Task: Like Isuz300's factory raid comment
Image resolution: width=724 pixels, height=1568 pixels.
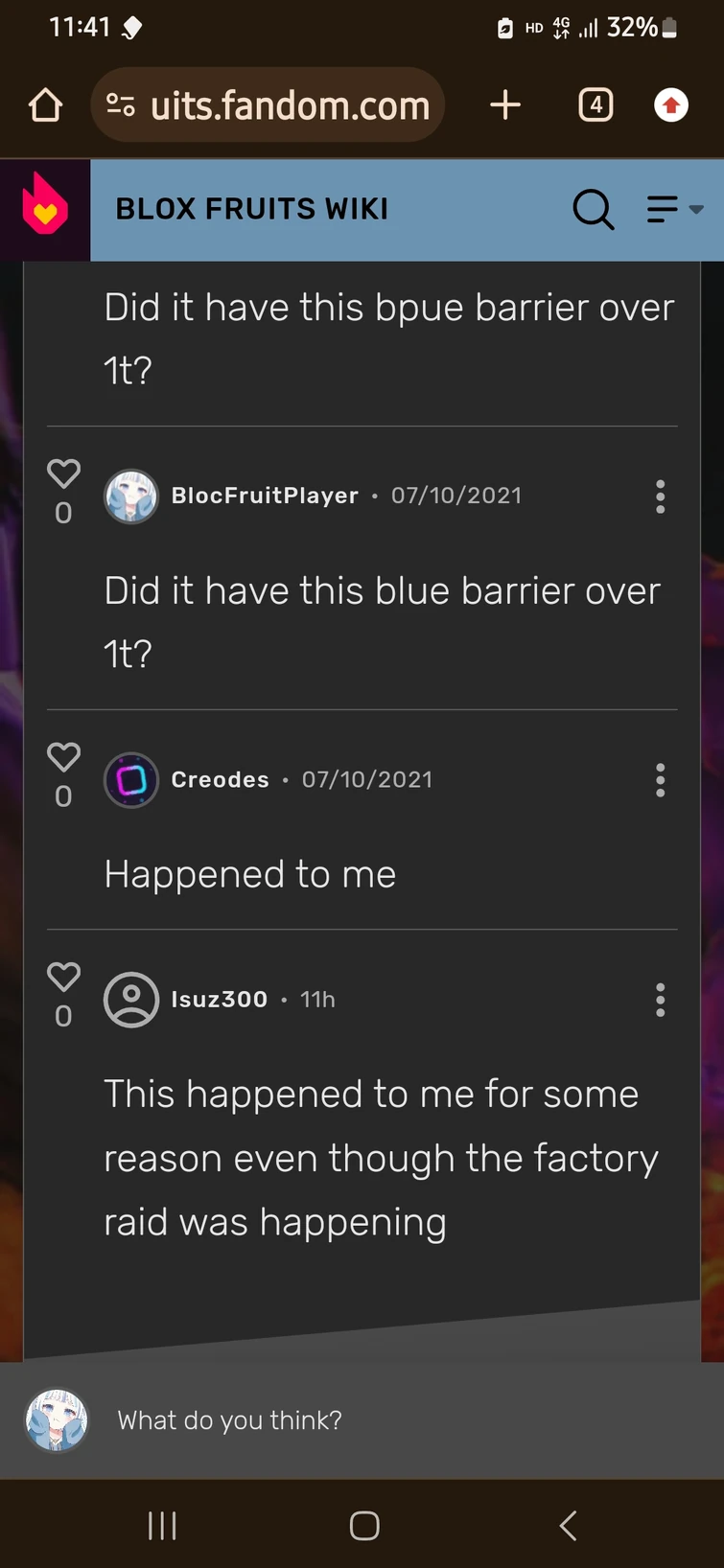Action: point(63,977)
